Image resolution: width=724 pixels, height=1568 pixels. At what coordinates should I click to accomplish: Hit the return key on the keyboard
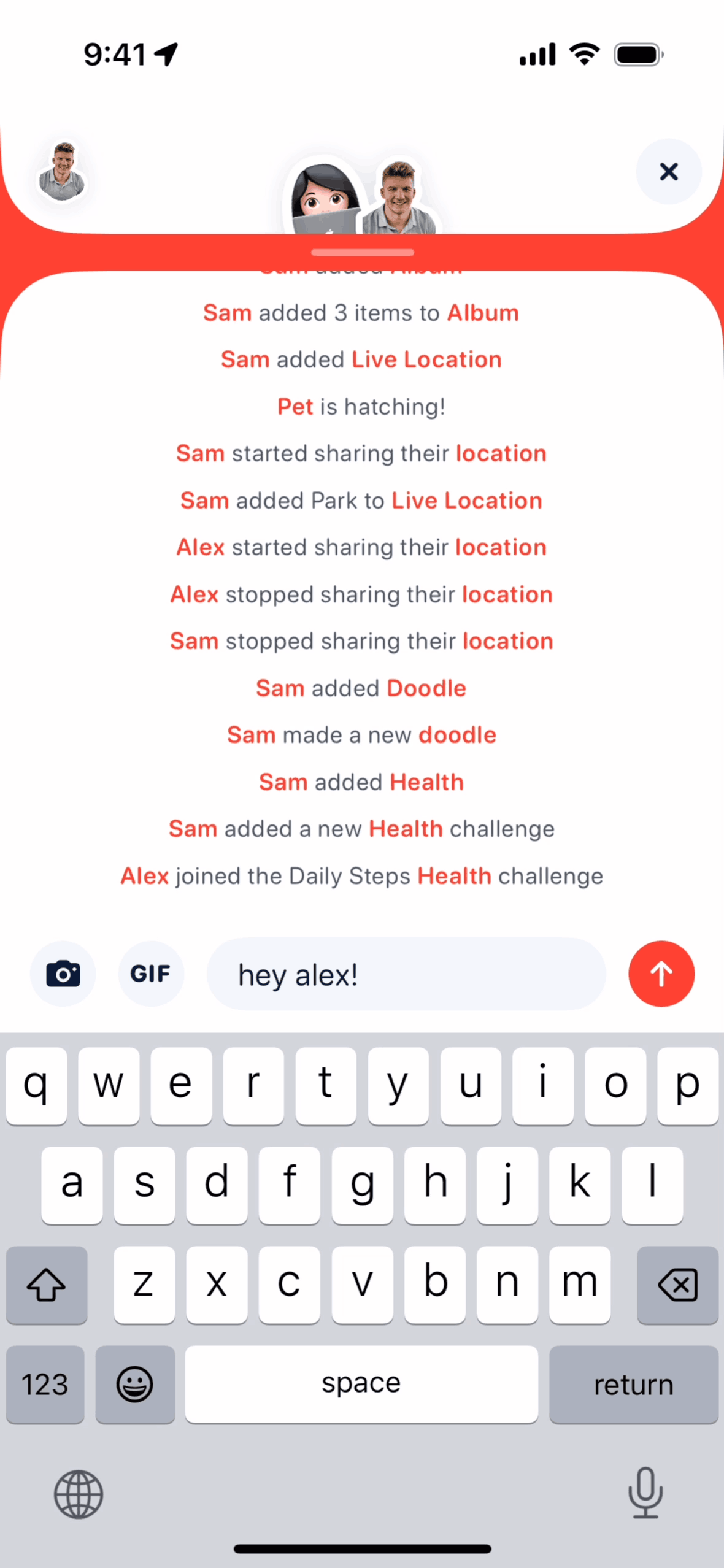pyautogui.click(x=633, y=1385)
